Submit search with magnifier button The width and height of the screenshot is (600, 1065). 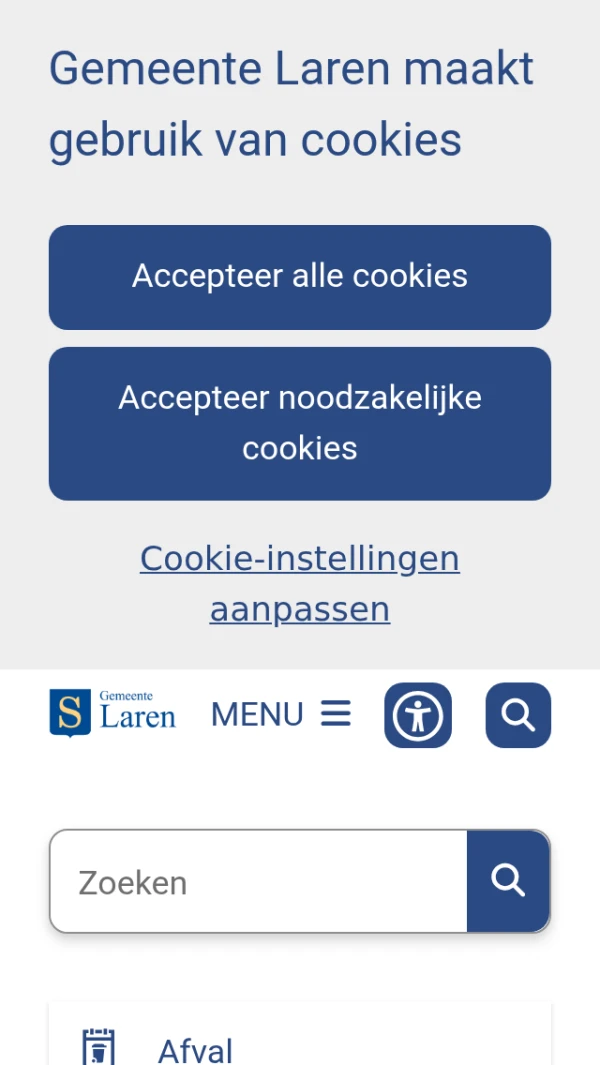point(508,881)
